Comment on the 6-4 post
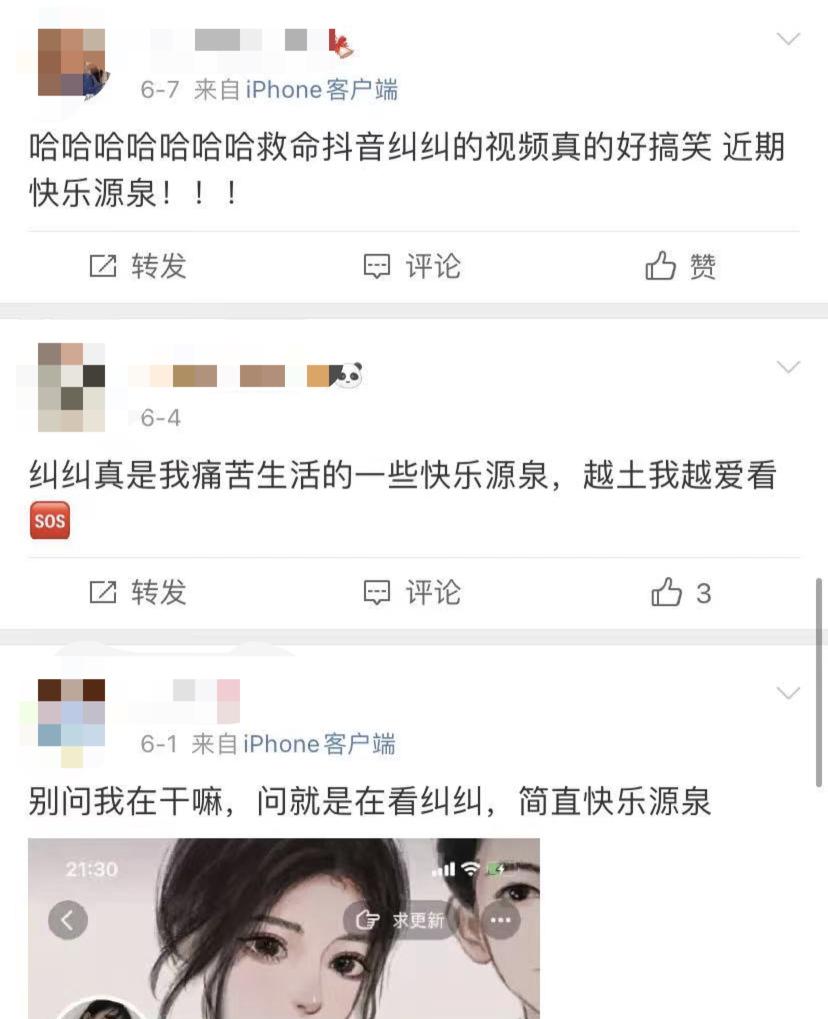This screenshot has width=828, height=1019. click(x=411, y=592)
